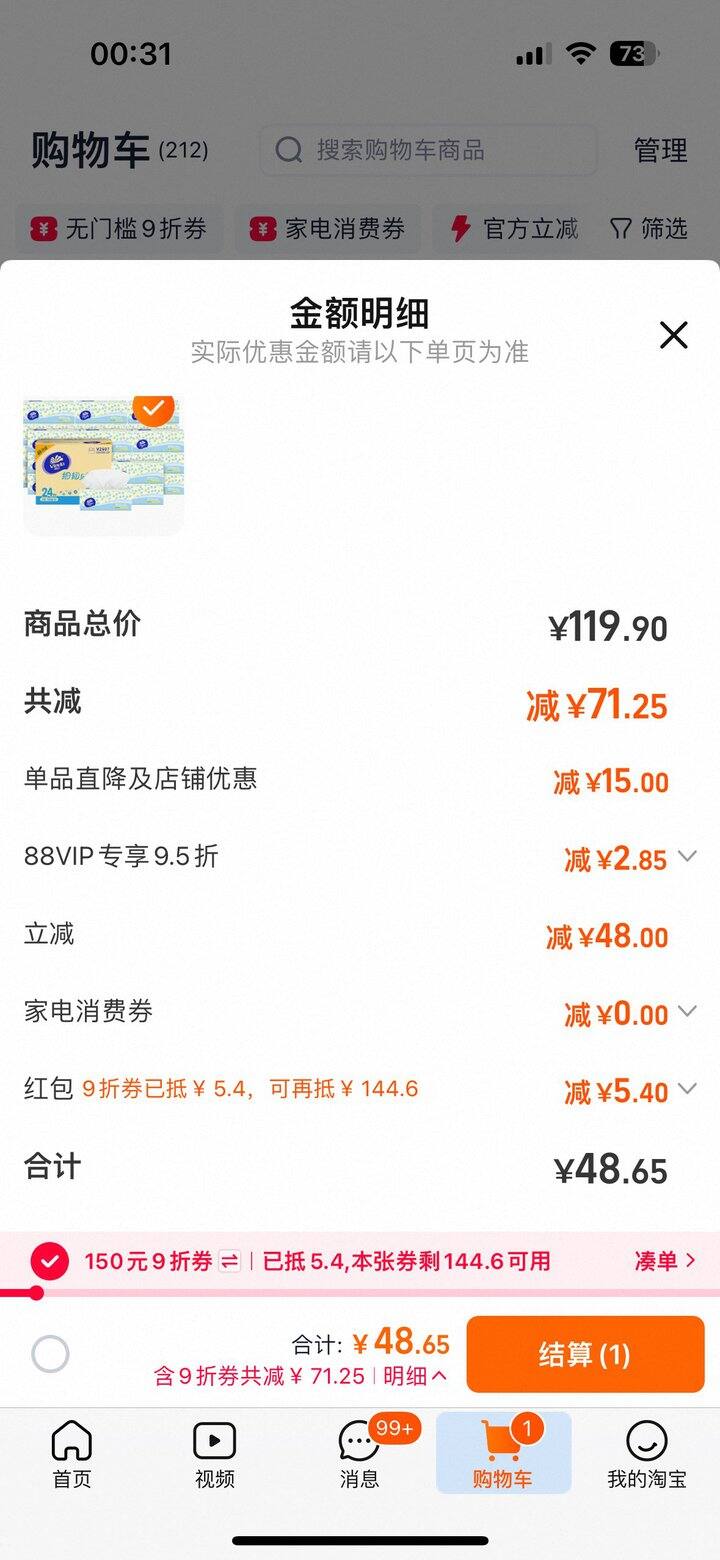Switch to the 视频 tab
Screen dimensions: 720x1560
point(215,1455)
